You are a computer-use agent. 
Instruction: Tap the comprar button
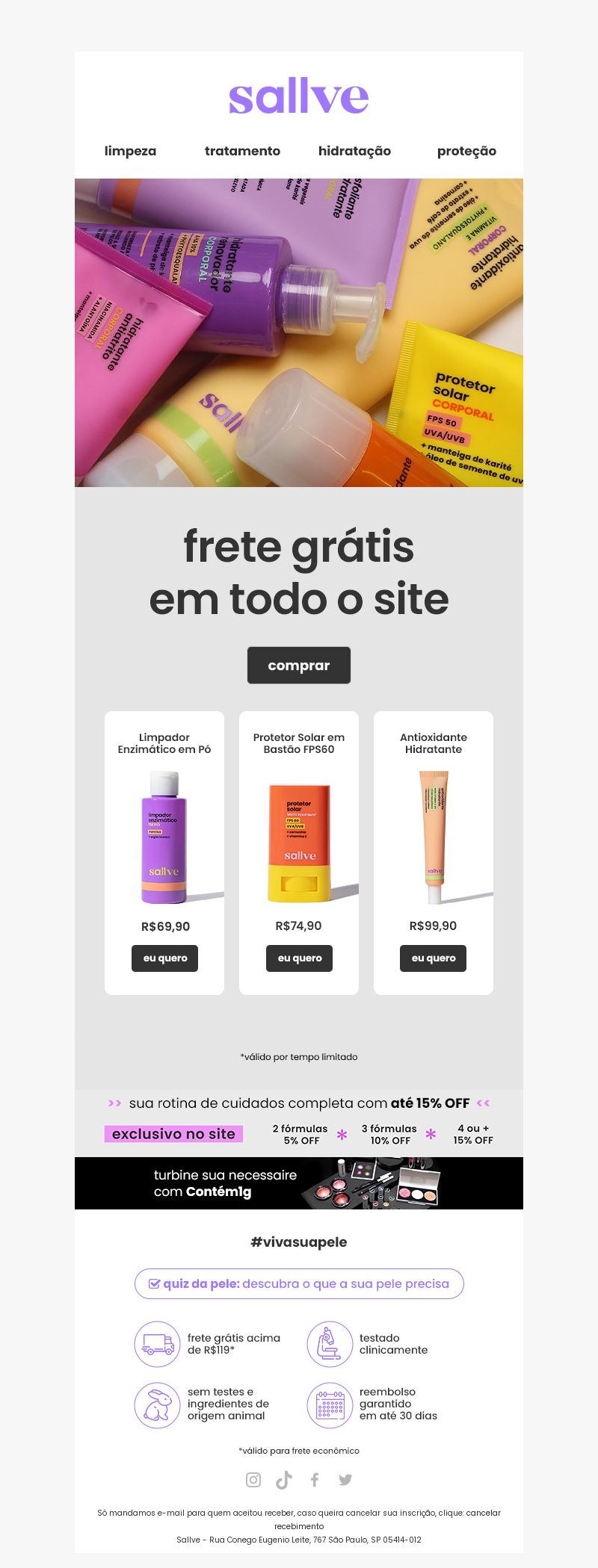(299, 665)
